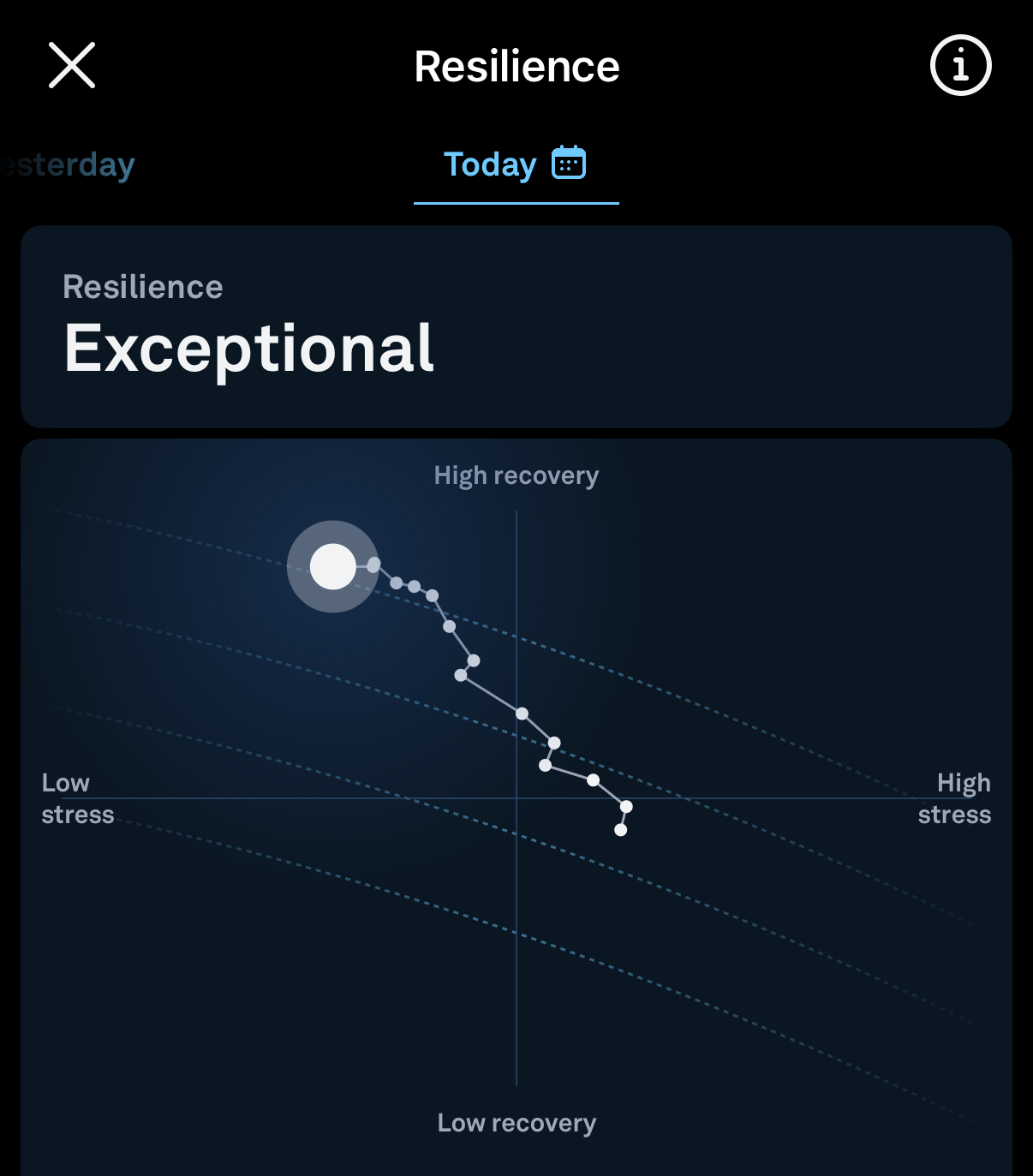Open the calendar from the Today tab
Screen dimensions: 1033x1176
click(x=569, y=163)
